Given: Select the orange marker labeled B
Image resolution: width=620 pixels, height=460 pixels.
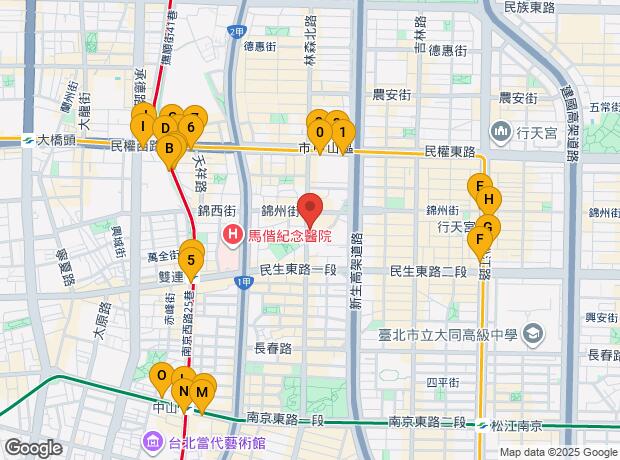Looking at the screenshot, I should 170,150.
